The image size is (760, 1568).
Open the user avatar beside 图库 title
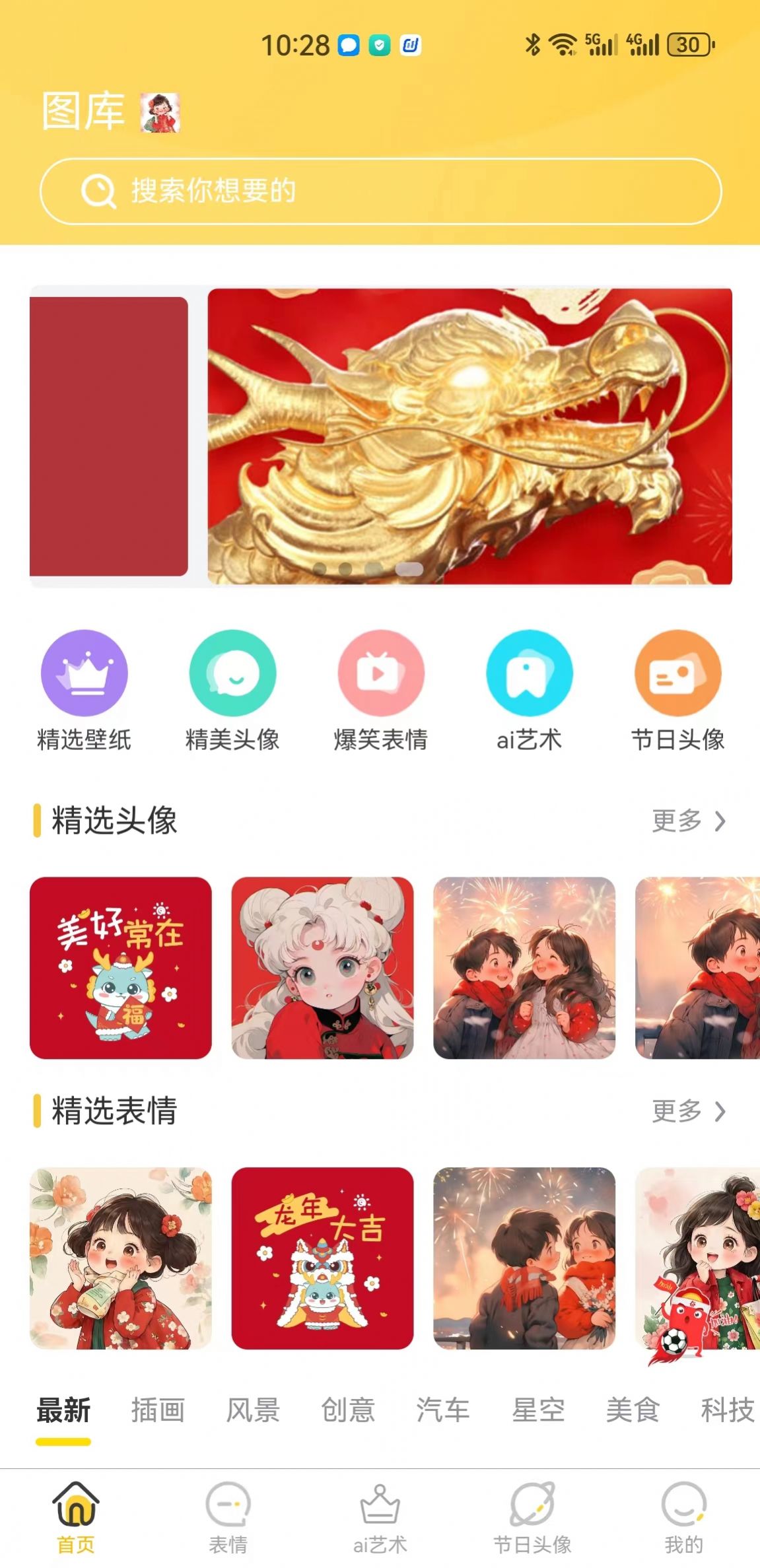[x=160, y=111]
